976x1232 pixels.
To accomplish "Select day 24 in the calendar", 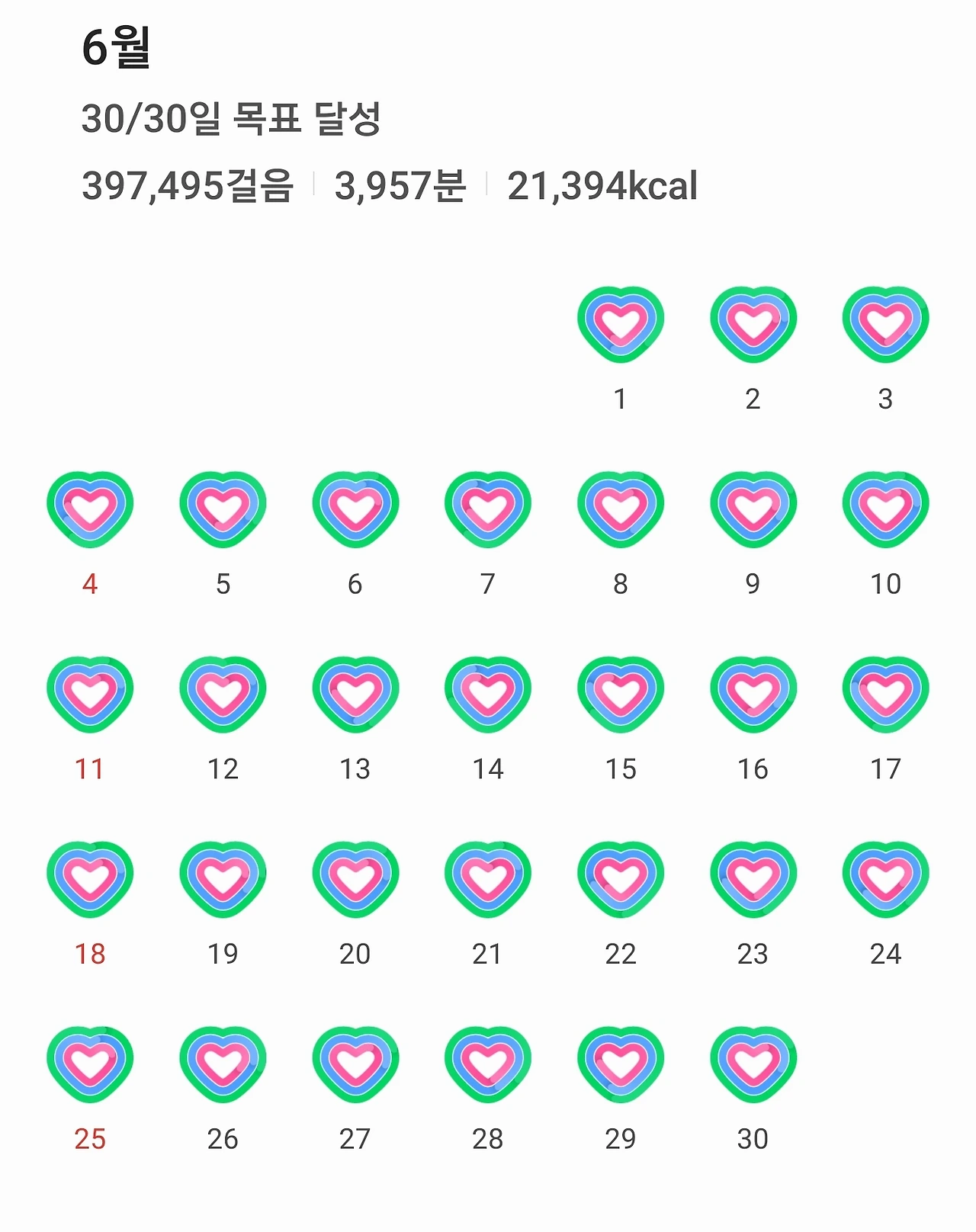I will pos(885,879).
